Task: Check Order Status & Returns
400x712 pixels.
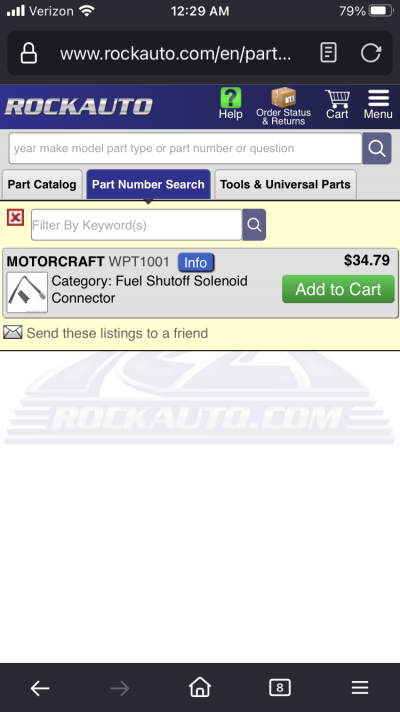Action: 283,107
